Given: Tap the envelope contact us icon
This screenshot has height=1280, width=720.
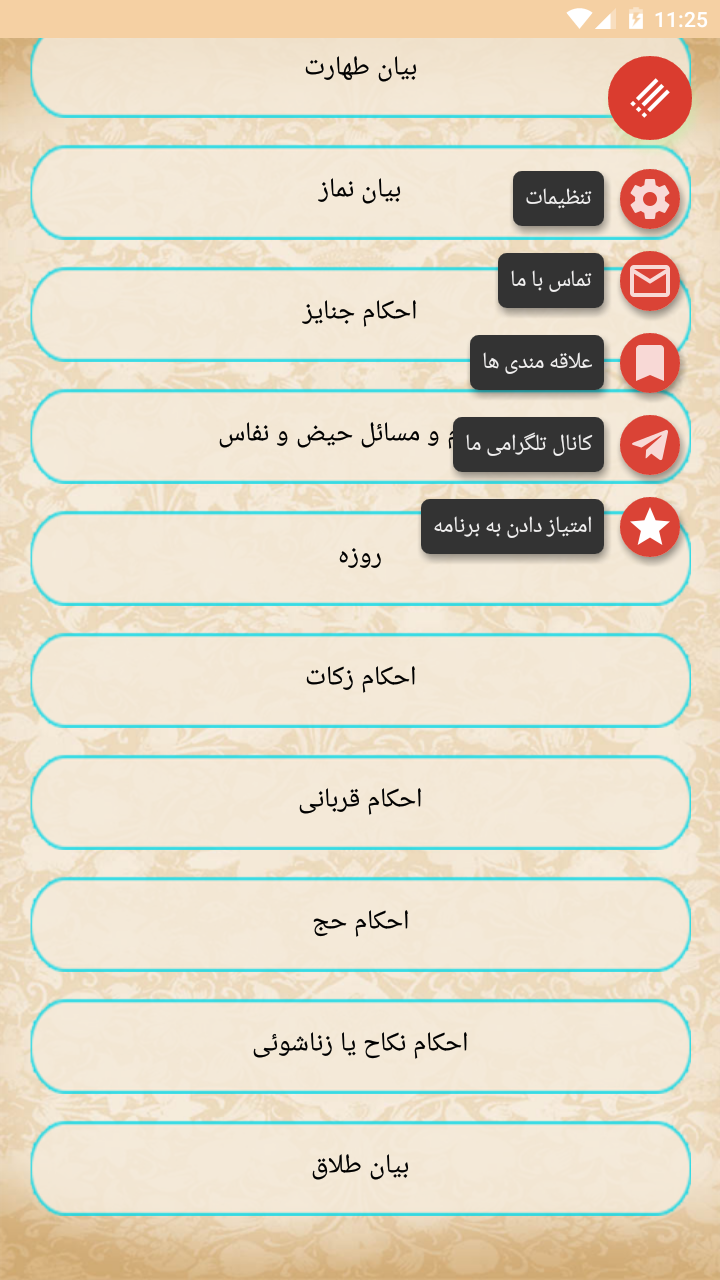Looking at the screenshot, I should coord(650,281).
